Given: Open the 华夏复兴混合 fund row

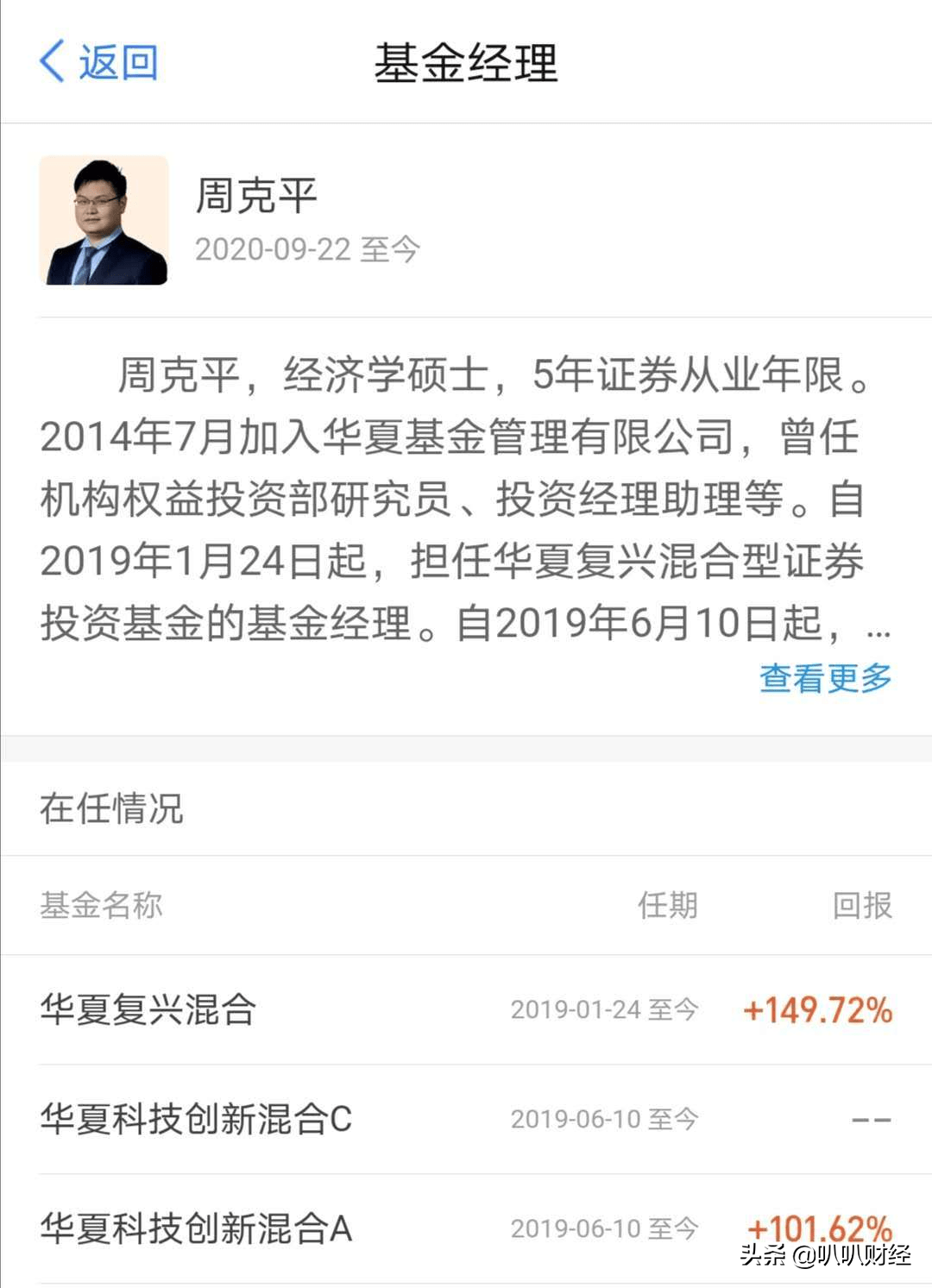Looking at the screenshot, I should [x=466, y=1009].
